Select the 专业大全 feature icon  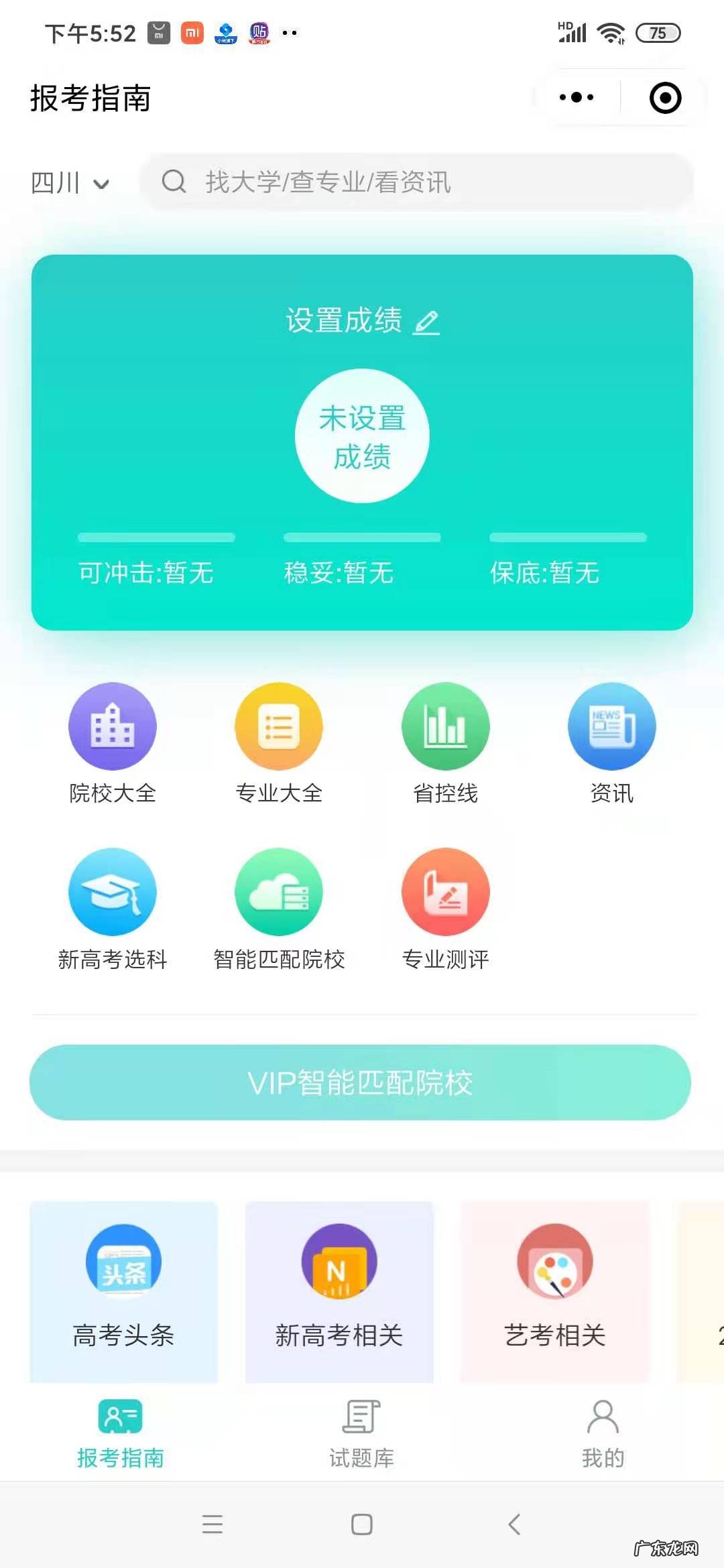[279, 726]
